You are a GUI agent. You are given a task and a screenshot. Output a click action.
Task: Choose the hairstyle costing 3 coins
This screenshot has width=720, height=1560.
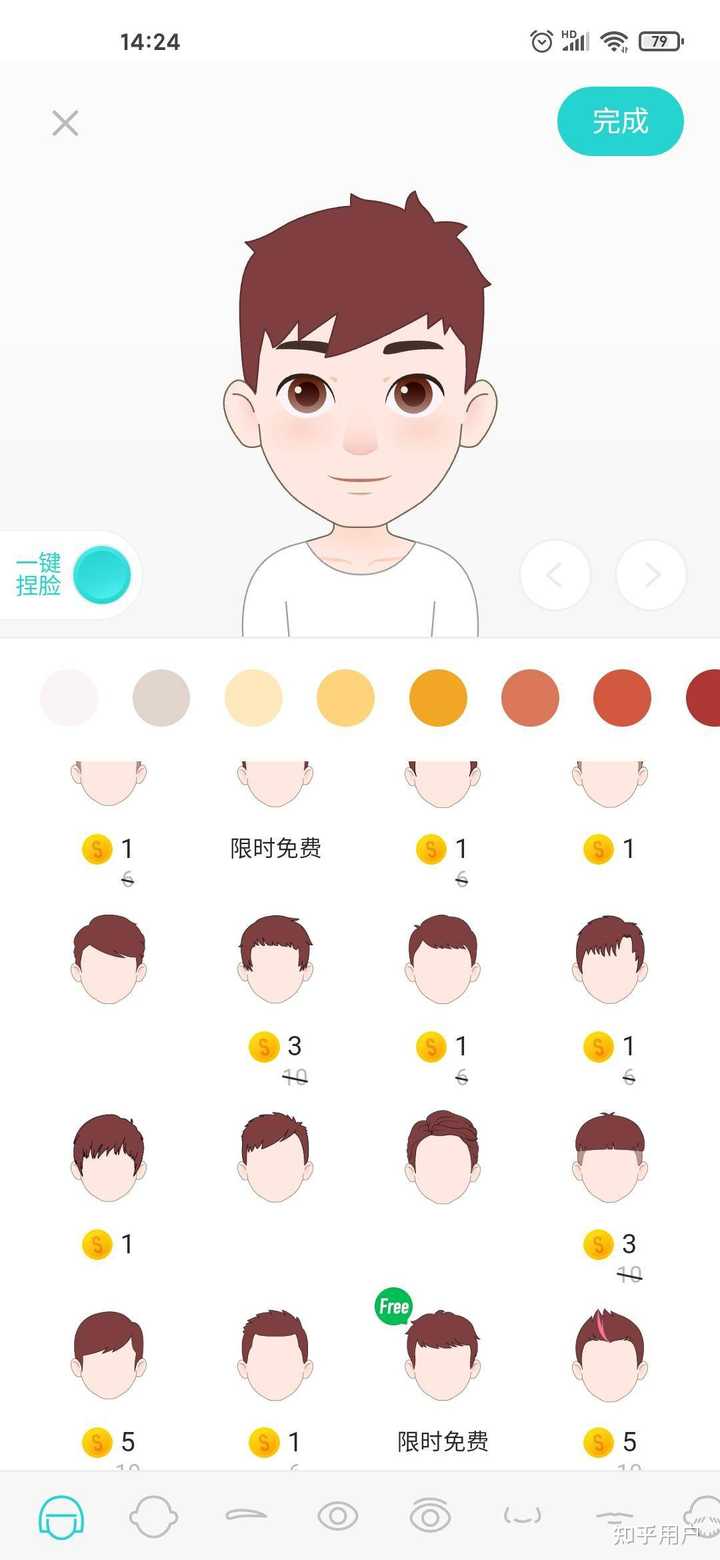coord(274,955)
